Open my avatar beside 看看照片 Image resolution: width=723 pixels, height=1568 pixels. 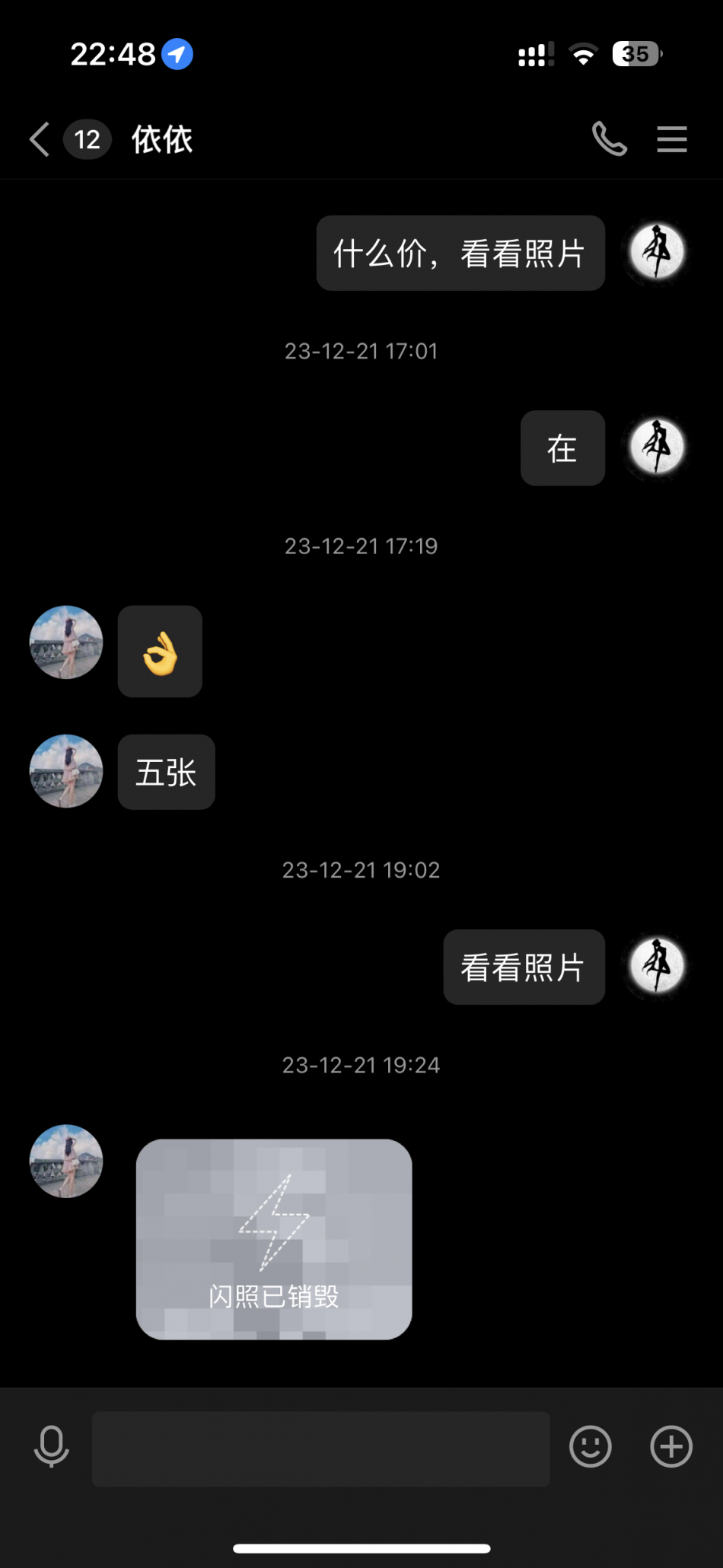(657, 966)
